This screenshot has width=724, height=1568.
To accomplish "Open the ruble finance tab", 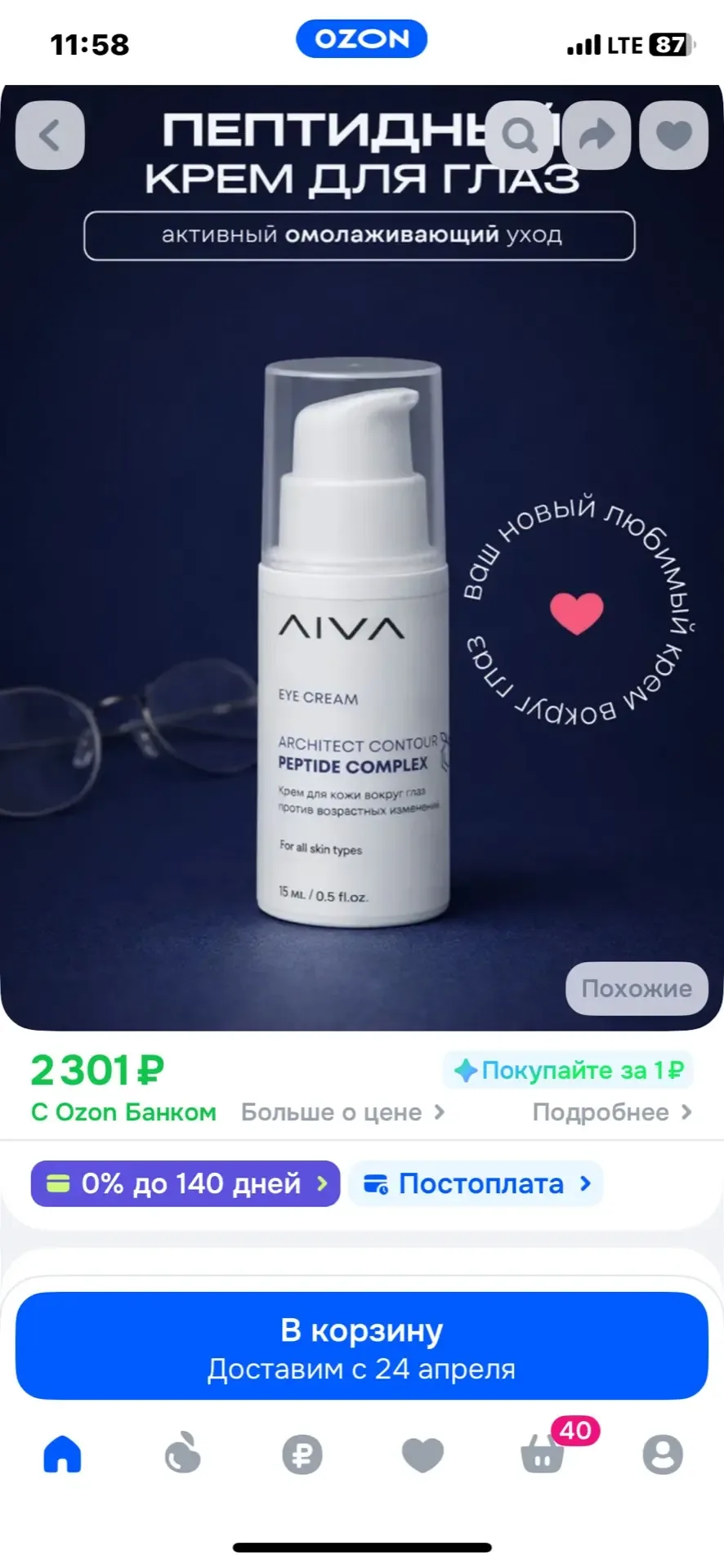I will click(302, 1454).
